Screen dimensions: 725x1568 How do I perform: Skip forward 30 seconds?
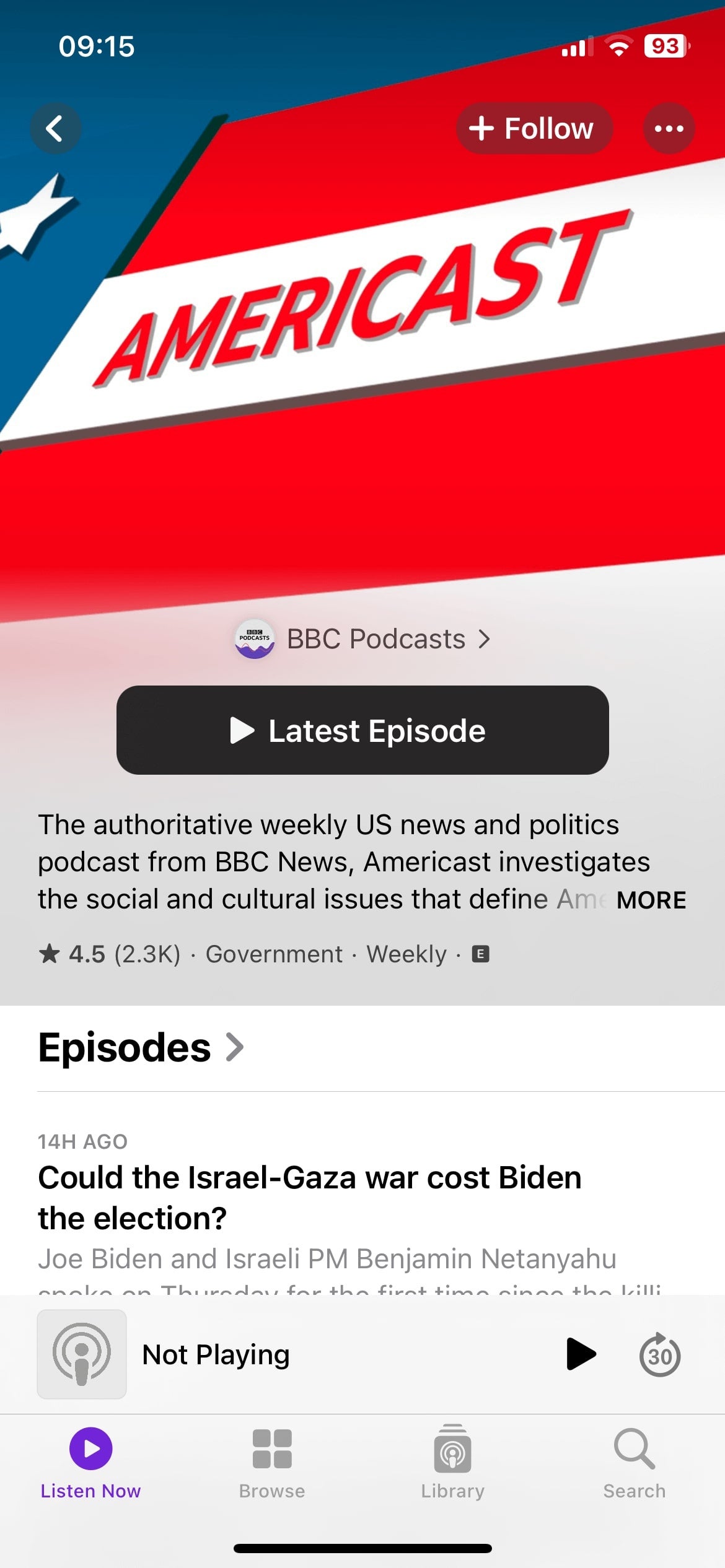coord(659,1354)
